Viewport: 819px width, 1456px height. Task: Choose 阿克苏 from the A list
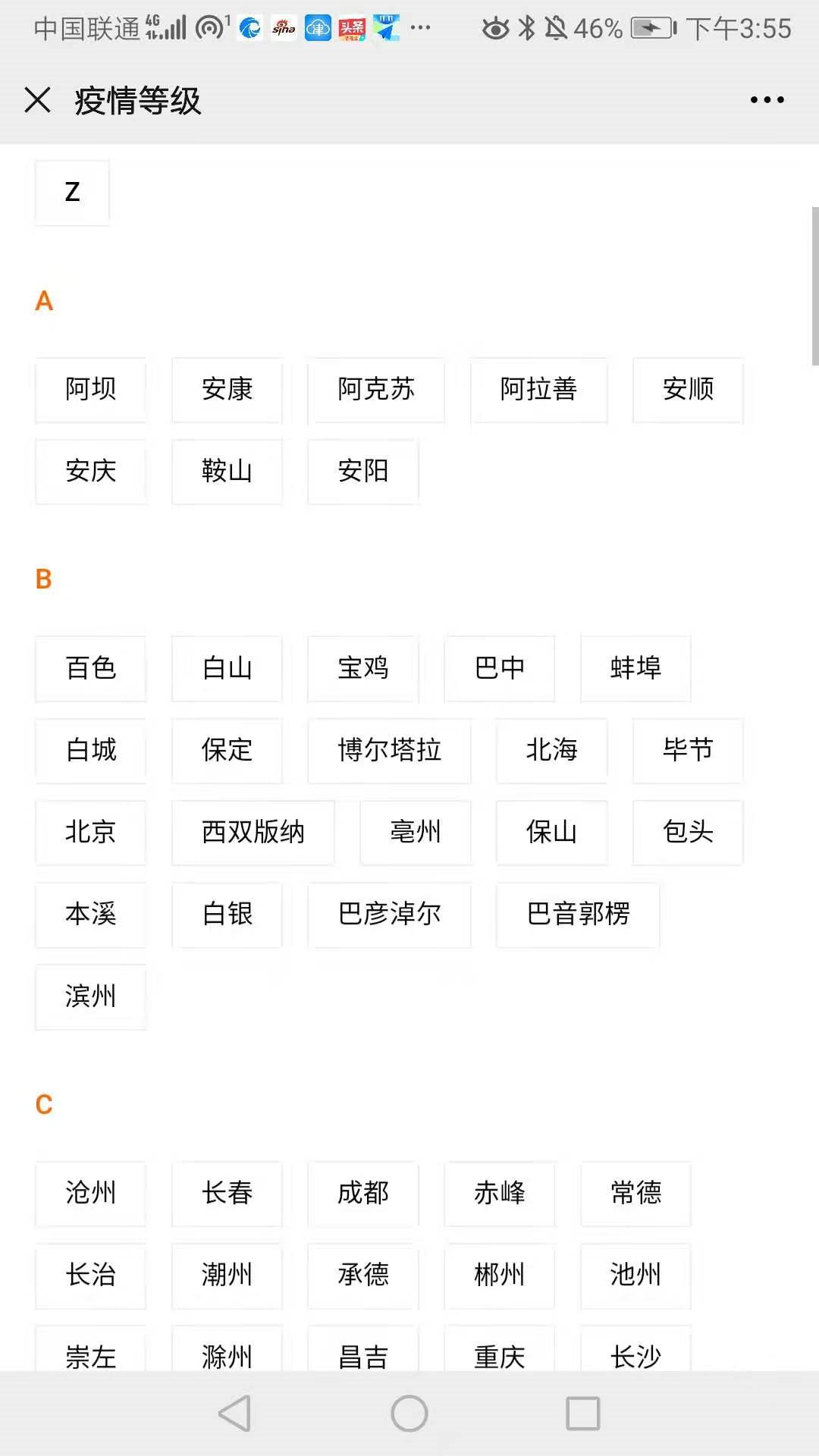point(375,389)
